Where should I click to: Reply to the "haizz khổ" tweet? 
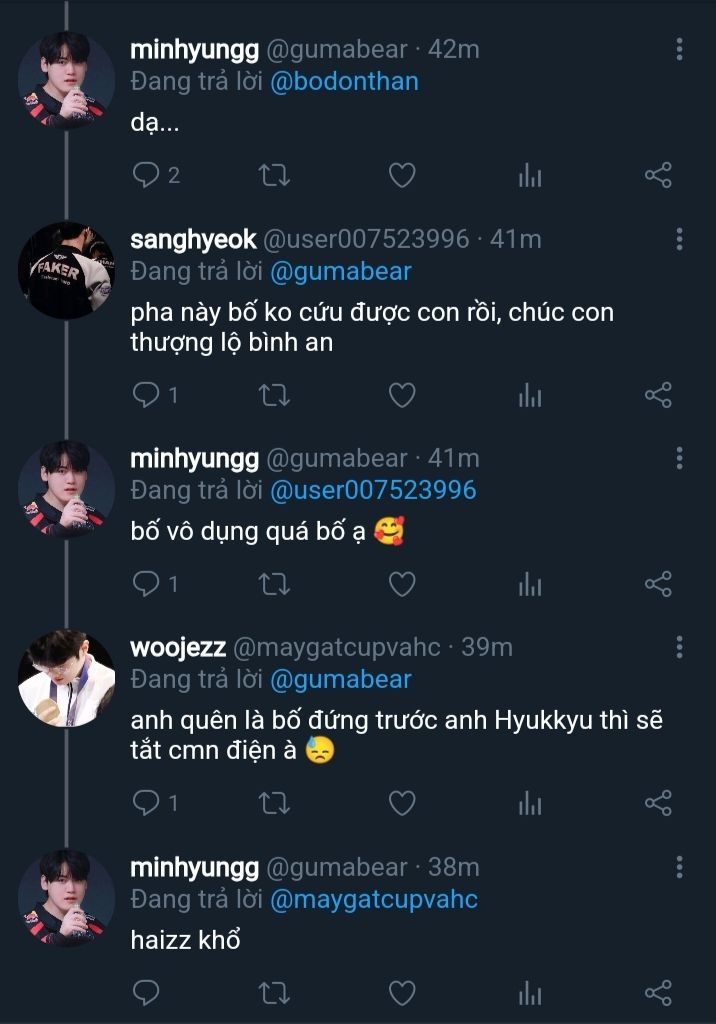pos(147,993)
